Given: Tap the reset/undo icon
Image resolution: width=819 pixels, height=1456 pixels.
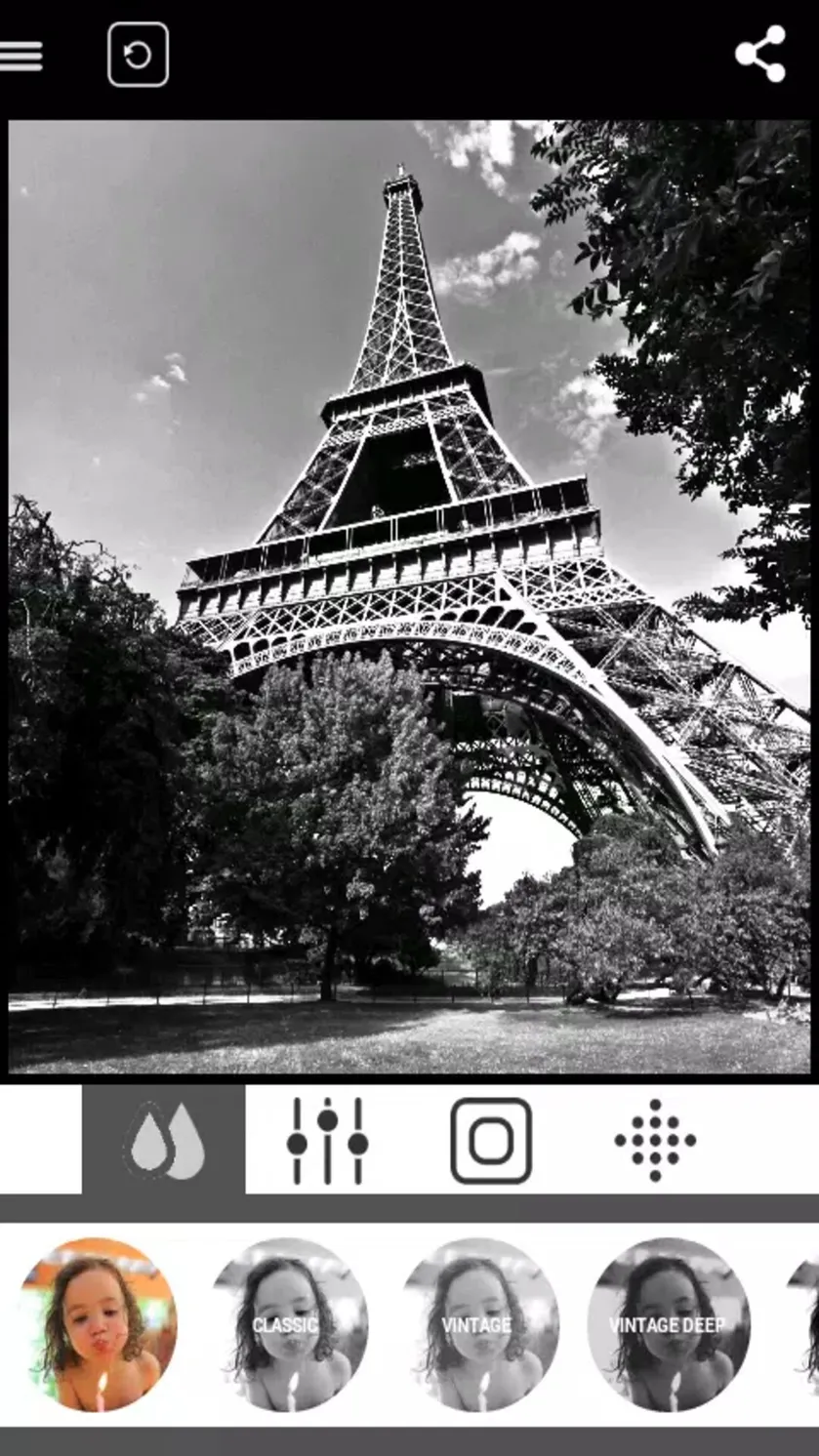Looking at the screenshot, I should [x=138, y=55].
